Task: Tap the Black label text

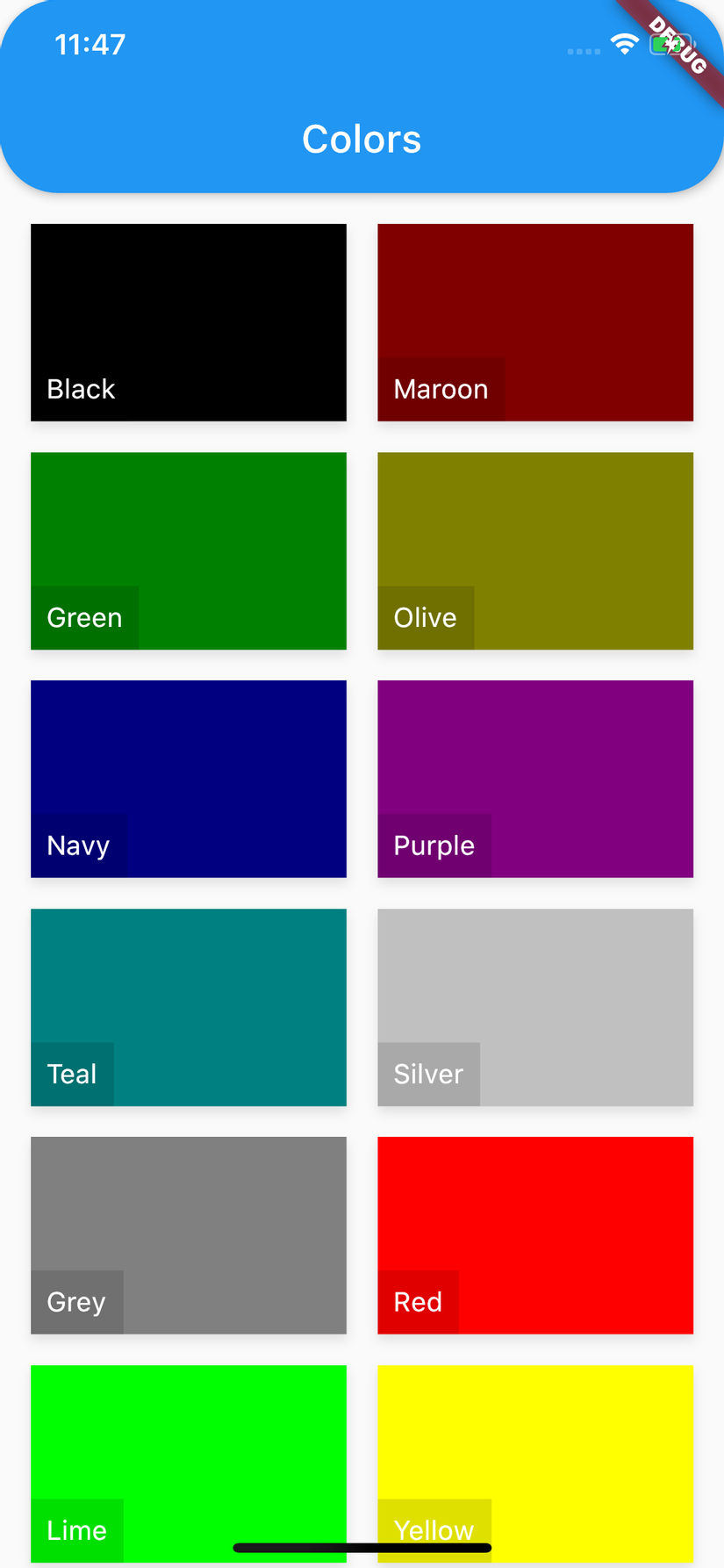Action: 81,389
